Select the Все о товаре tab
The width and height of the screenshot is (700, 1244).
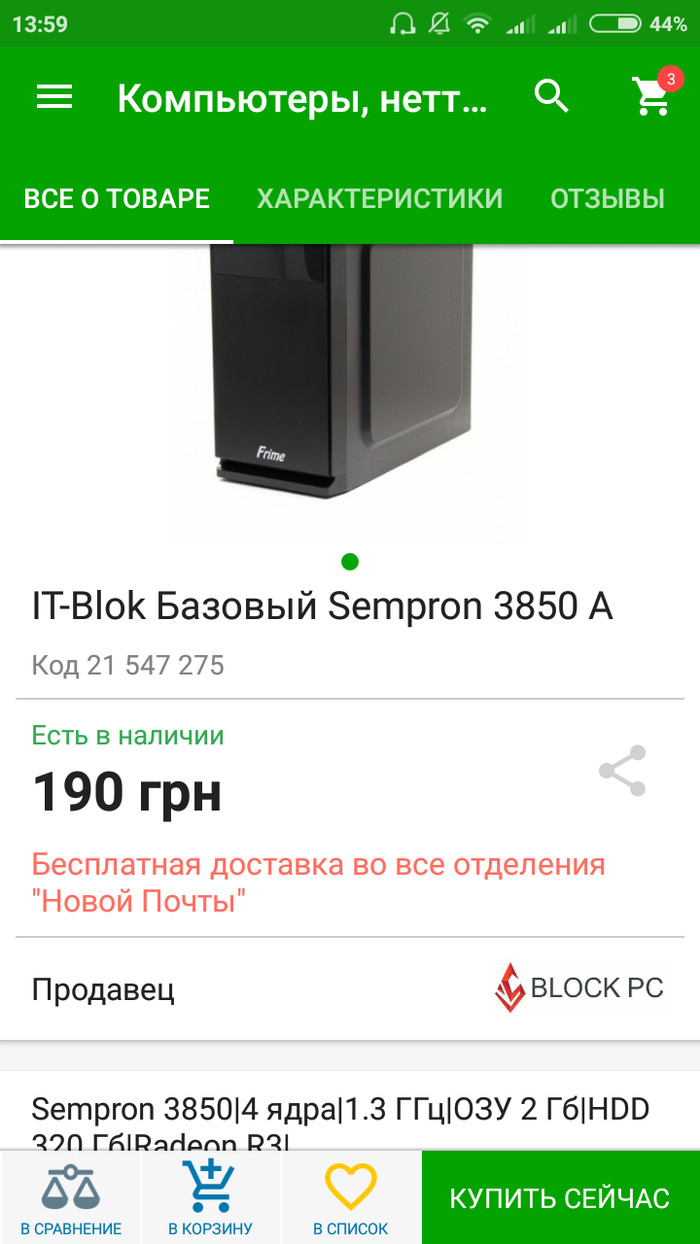[117, 199]
